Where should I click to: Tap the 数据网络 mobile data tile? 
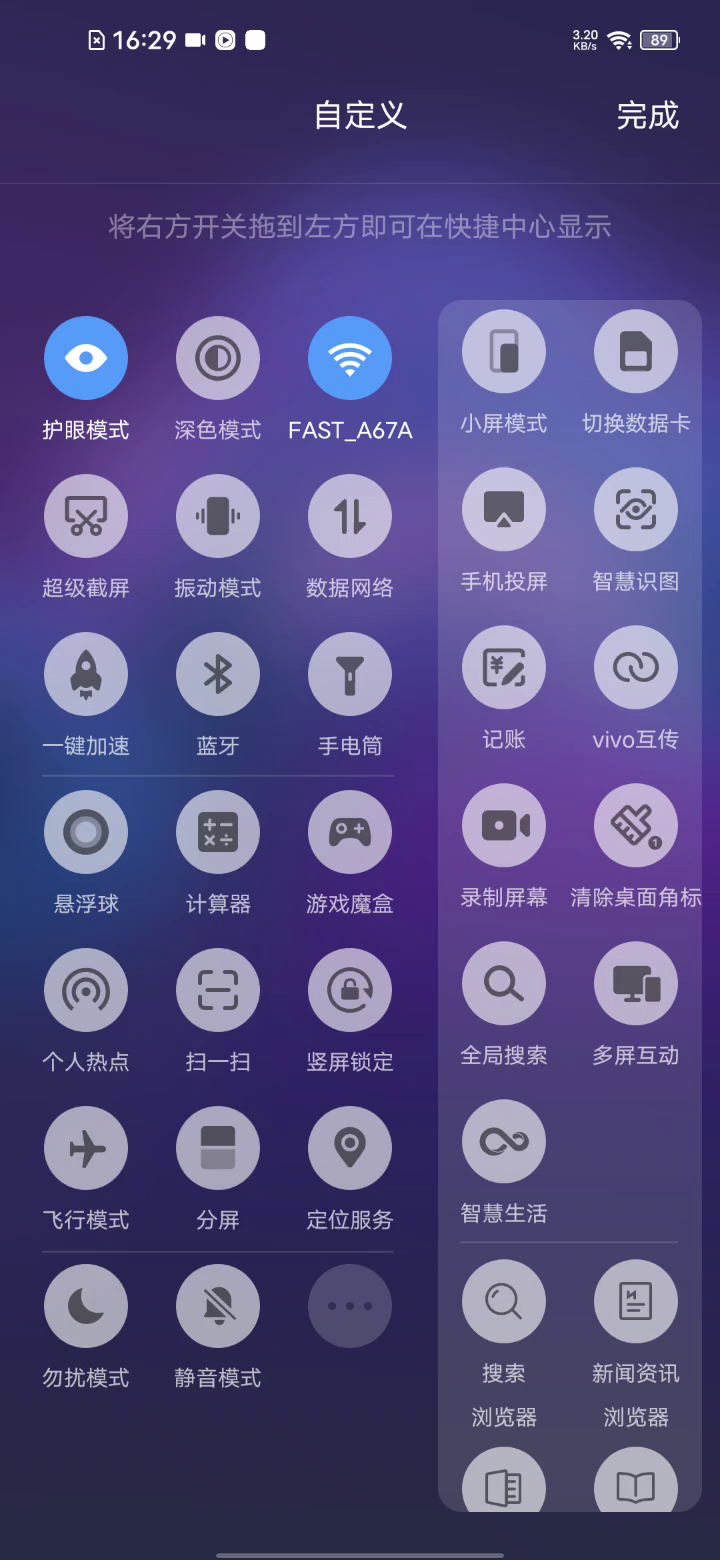[350, 516]
